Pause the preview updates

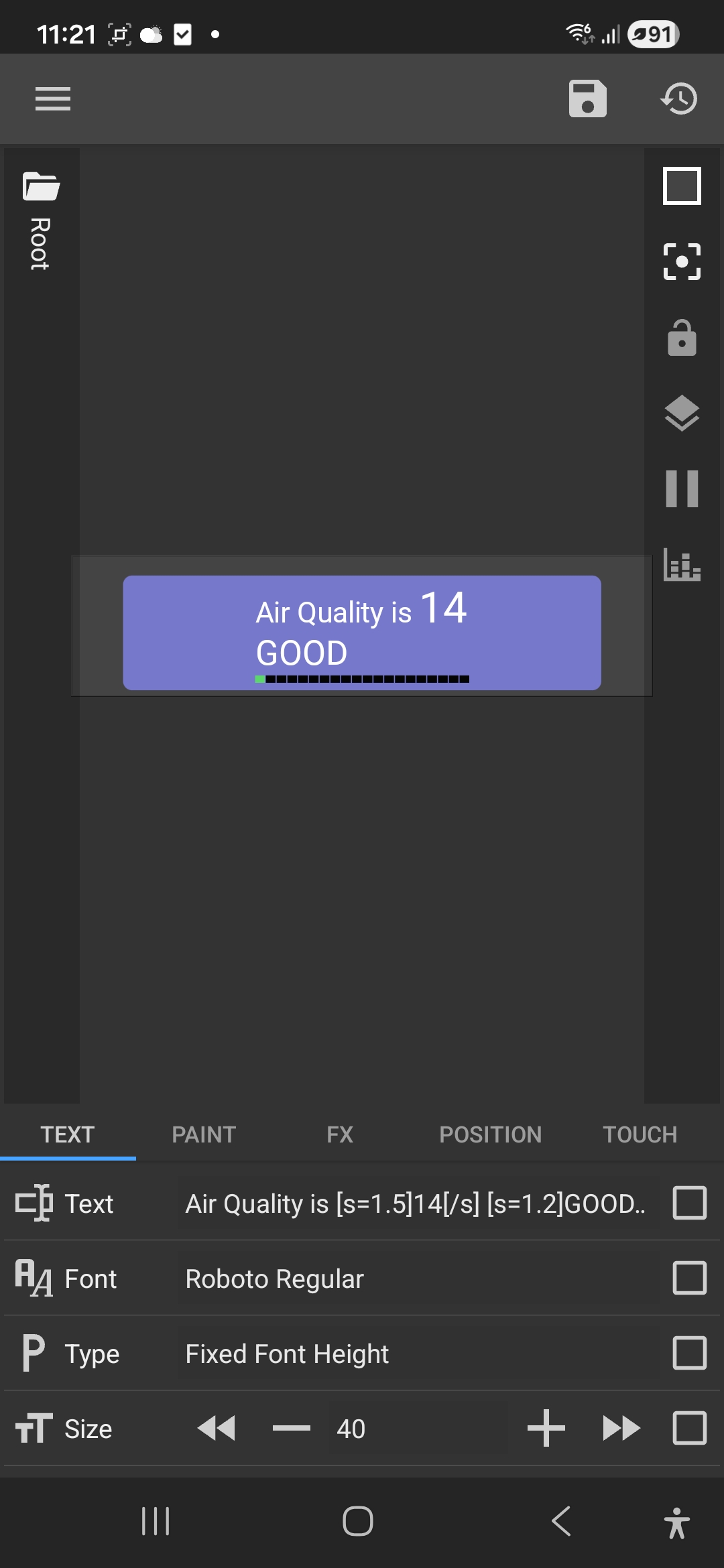tap(682, 488)
